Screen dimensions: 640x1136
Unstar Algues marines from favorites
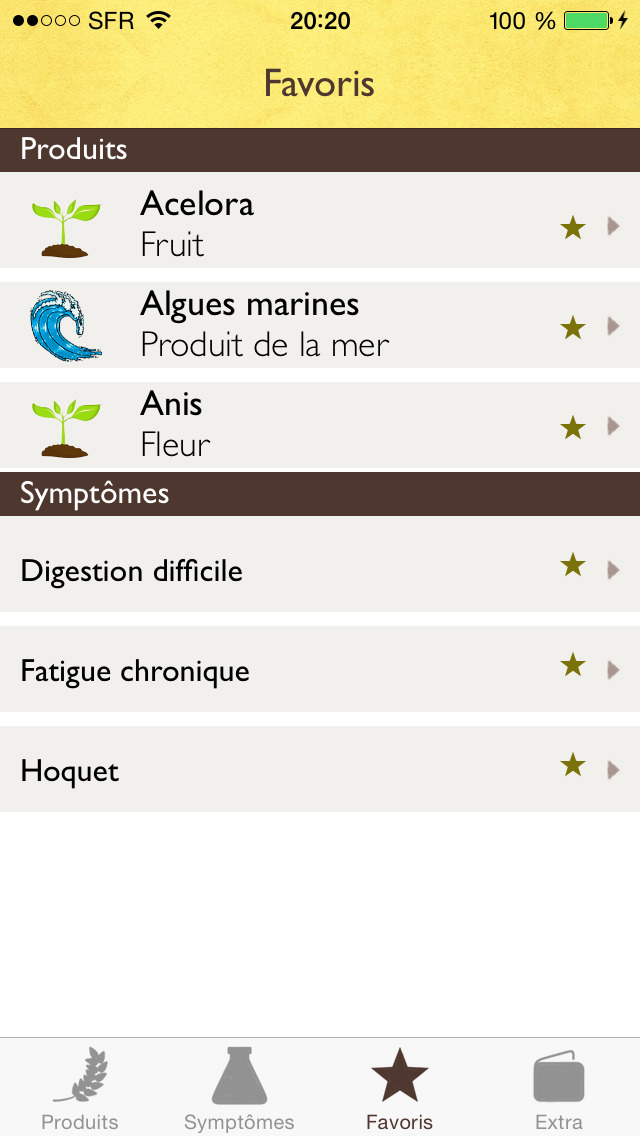pyautogui.click(x=573, y=327)
